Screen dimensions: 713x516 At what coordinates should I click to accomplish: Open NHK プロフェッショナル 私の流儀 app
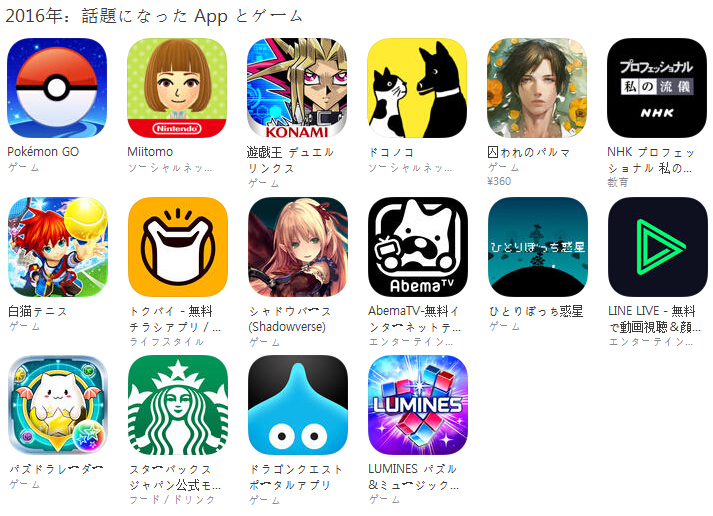point(657,88)
